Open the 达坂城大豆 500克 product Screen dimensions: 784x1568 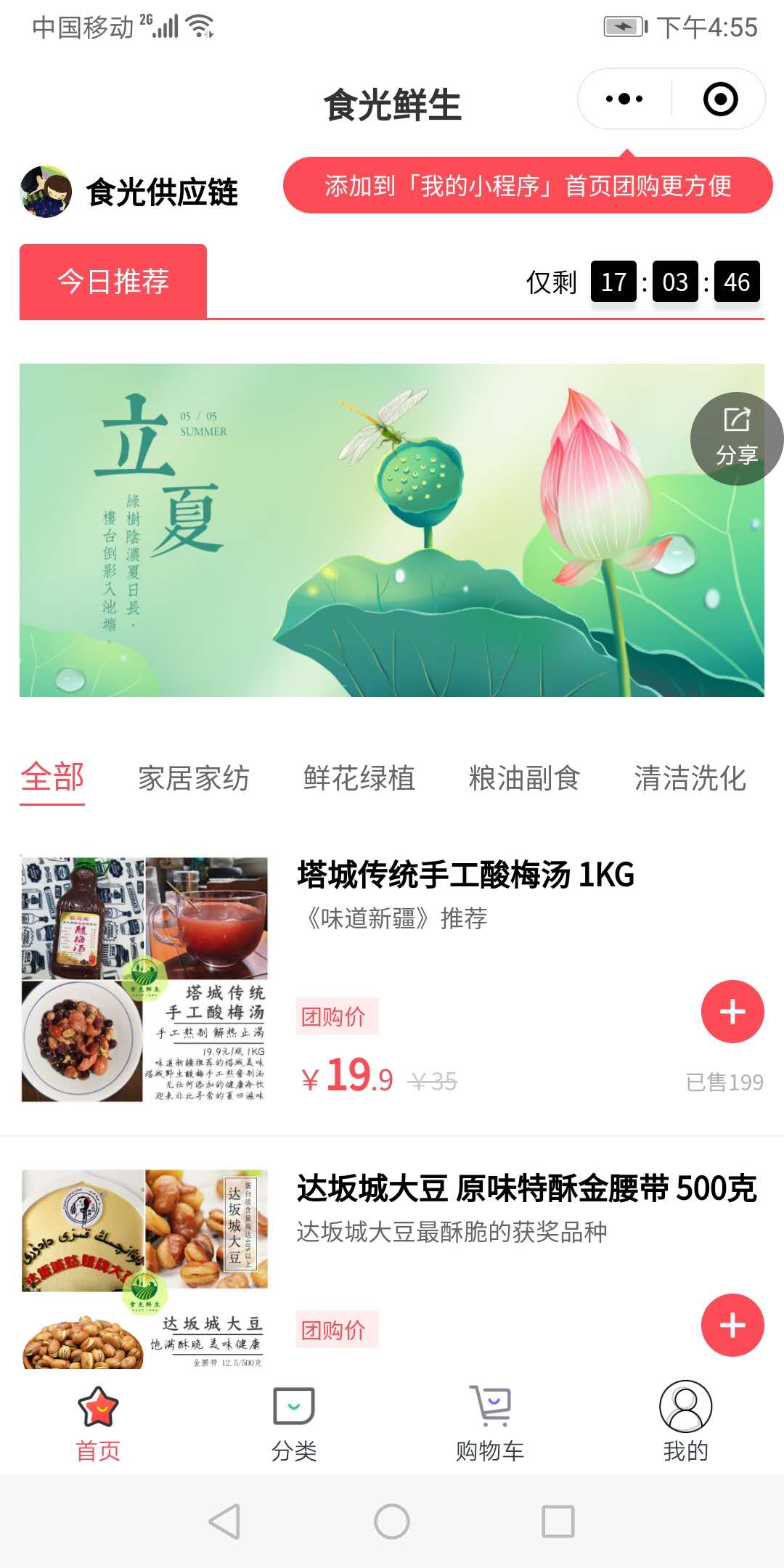click(x=526, y=1189)
